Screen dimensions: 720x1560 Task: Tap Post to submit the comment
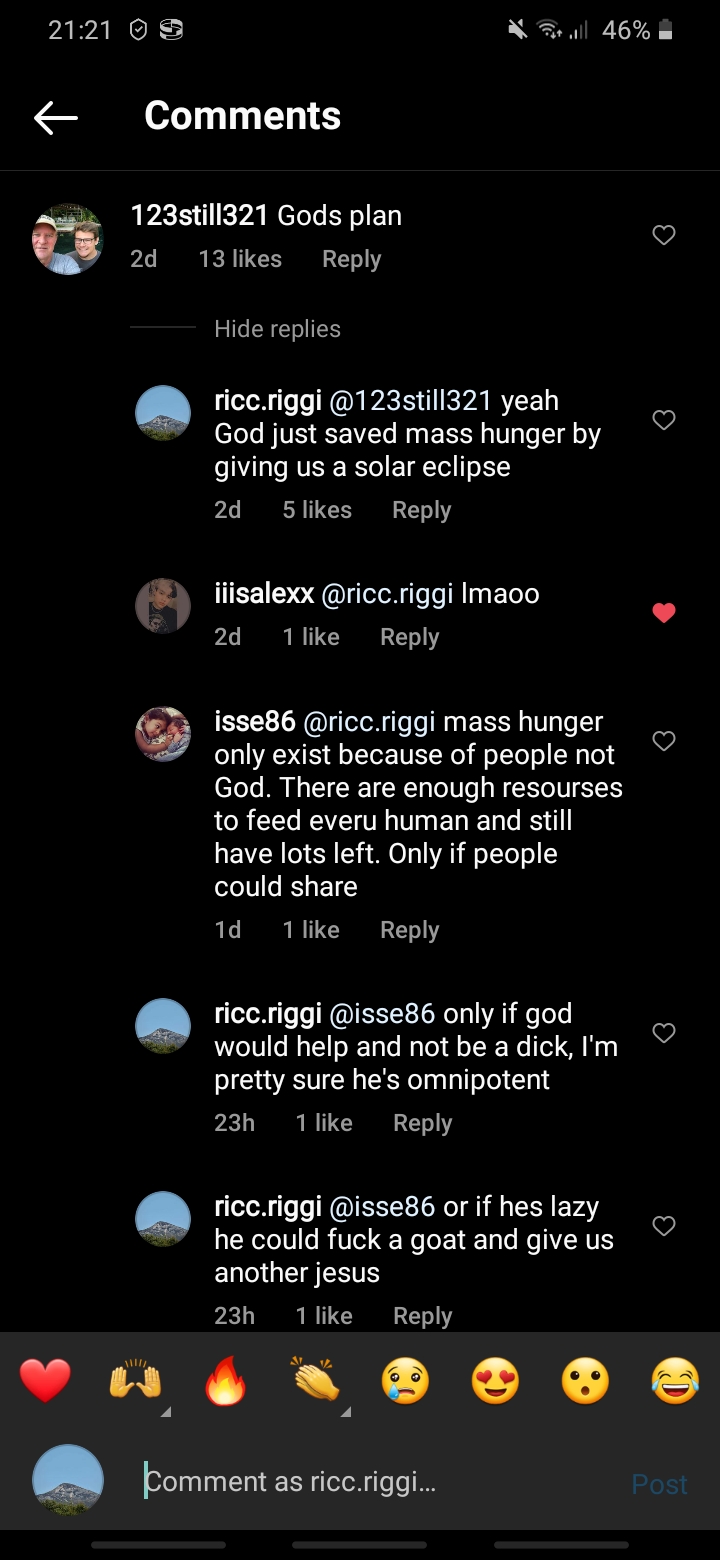pyautogui.click(x=658, y=1484)
